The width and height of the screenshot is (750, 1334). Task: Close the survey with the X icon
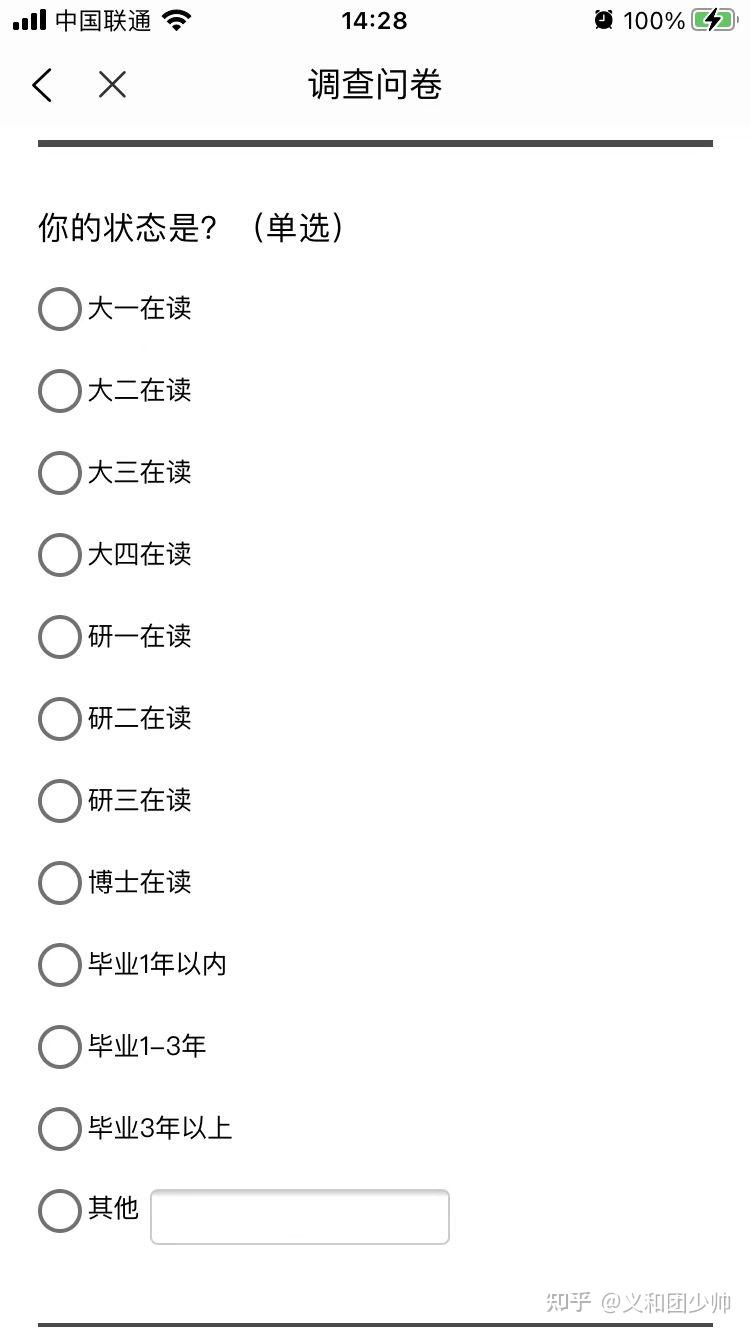pos(112,85)
